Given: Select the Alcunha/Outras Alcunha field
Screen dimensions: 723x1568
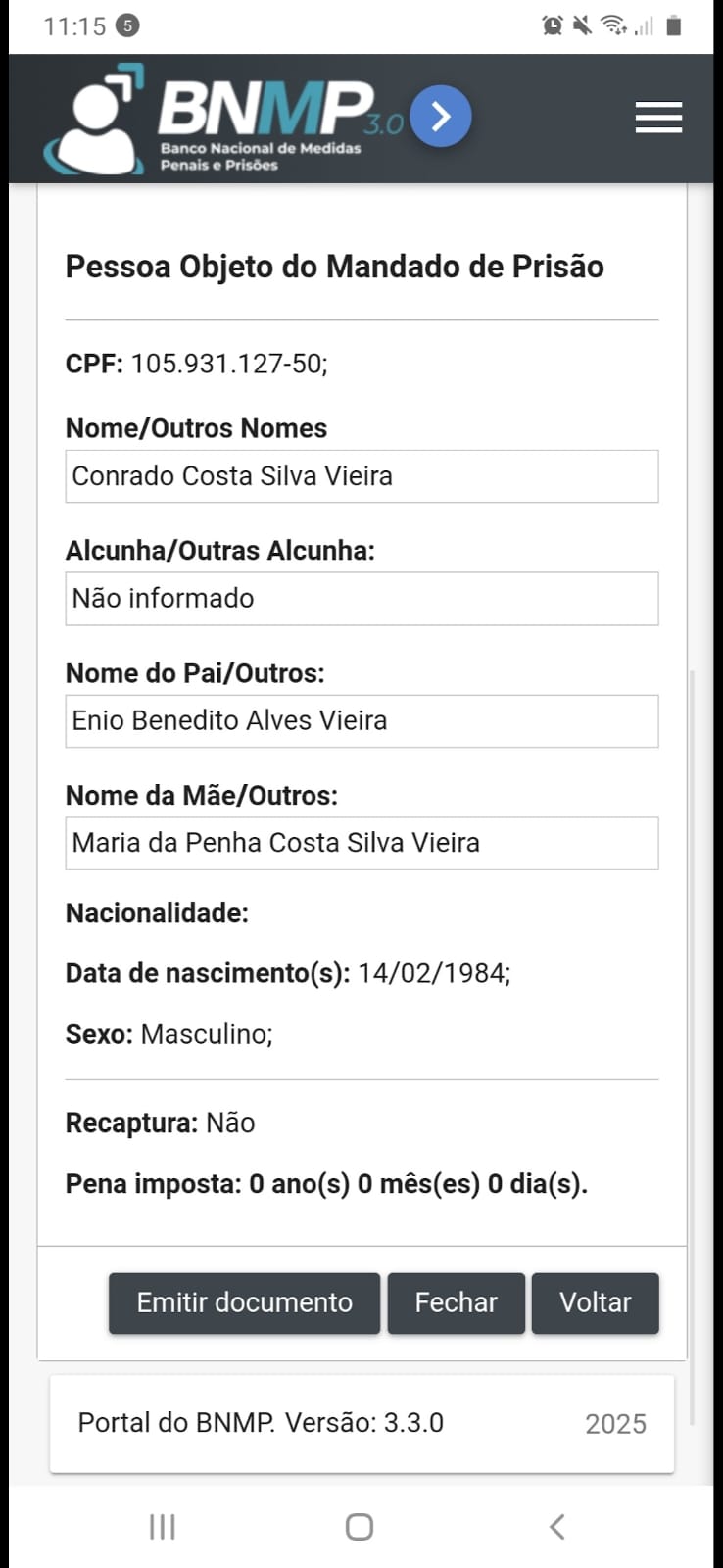Looking at the screenshot, I should point(361,599).
